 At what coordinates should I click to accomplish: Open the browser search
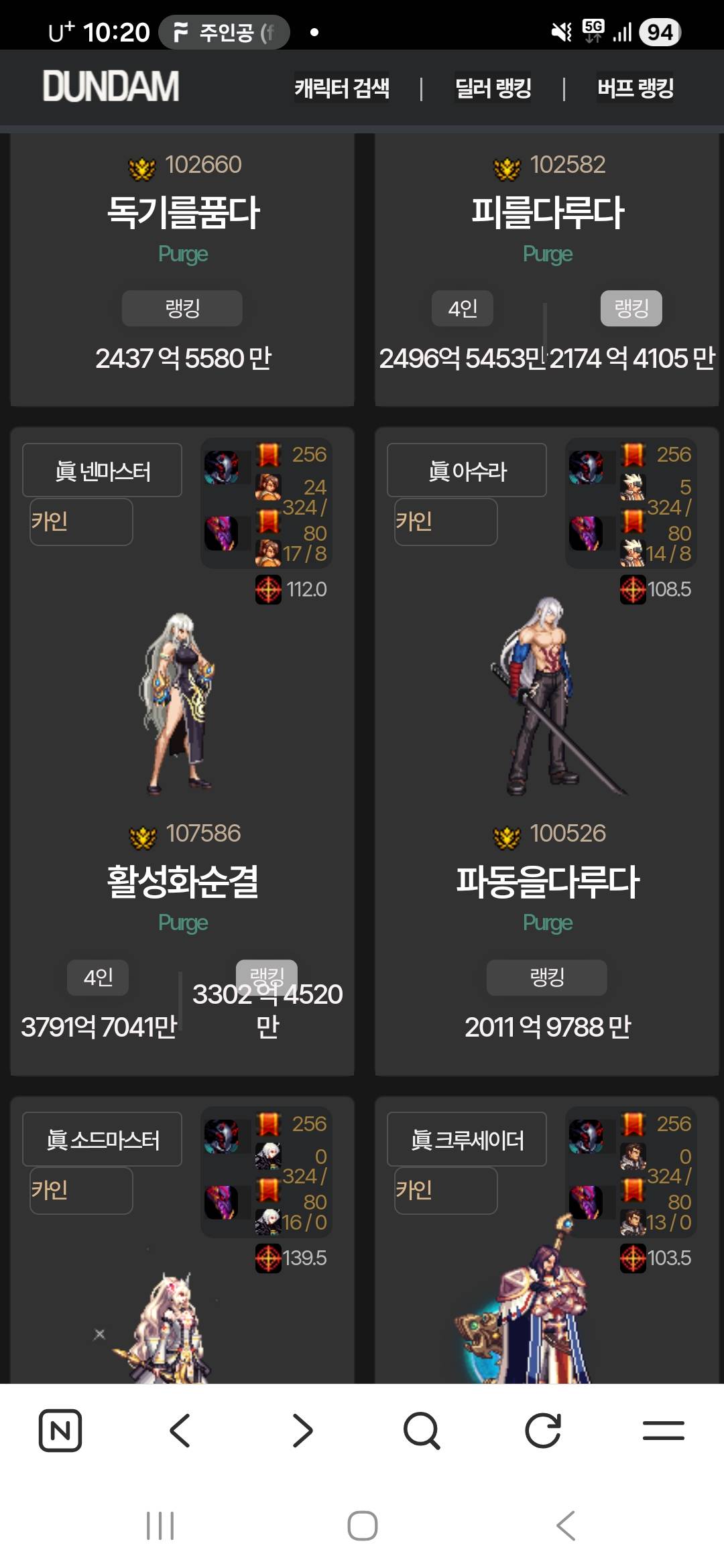[x=422, y=1431]
